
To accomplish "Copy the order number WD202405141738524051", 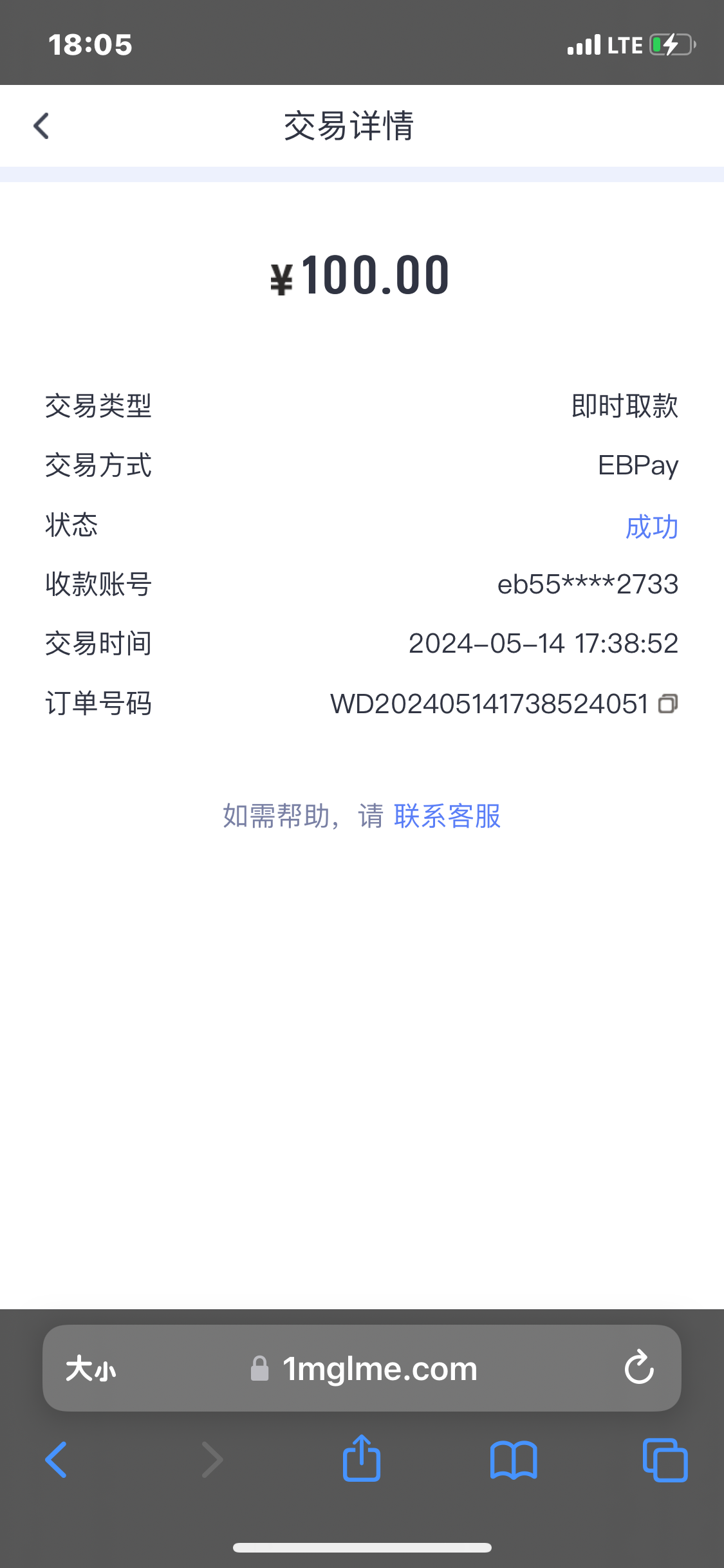I will [x=668, y=704].
